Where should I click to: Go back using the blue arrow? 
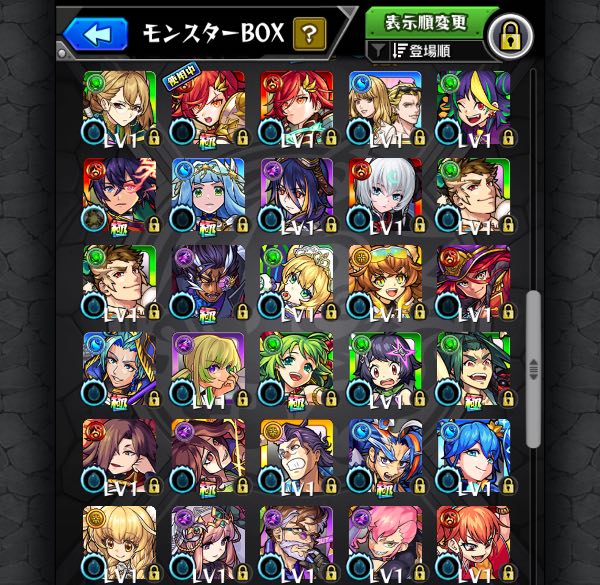click(x=96, y=34)
